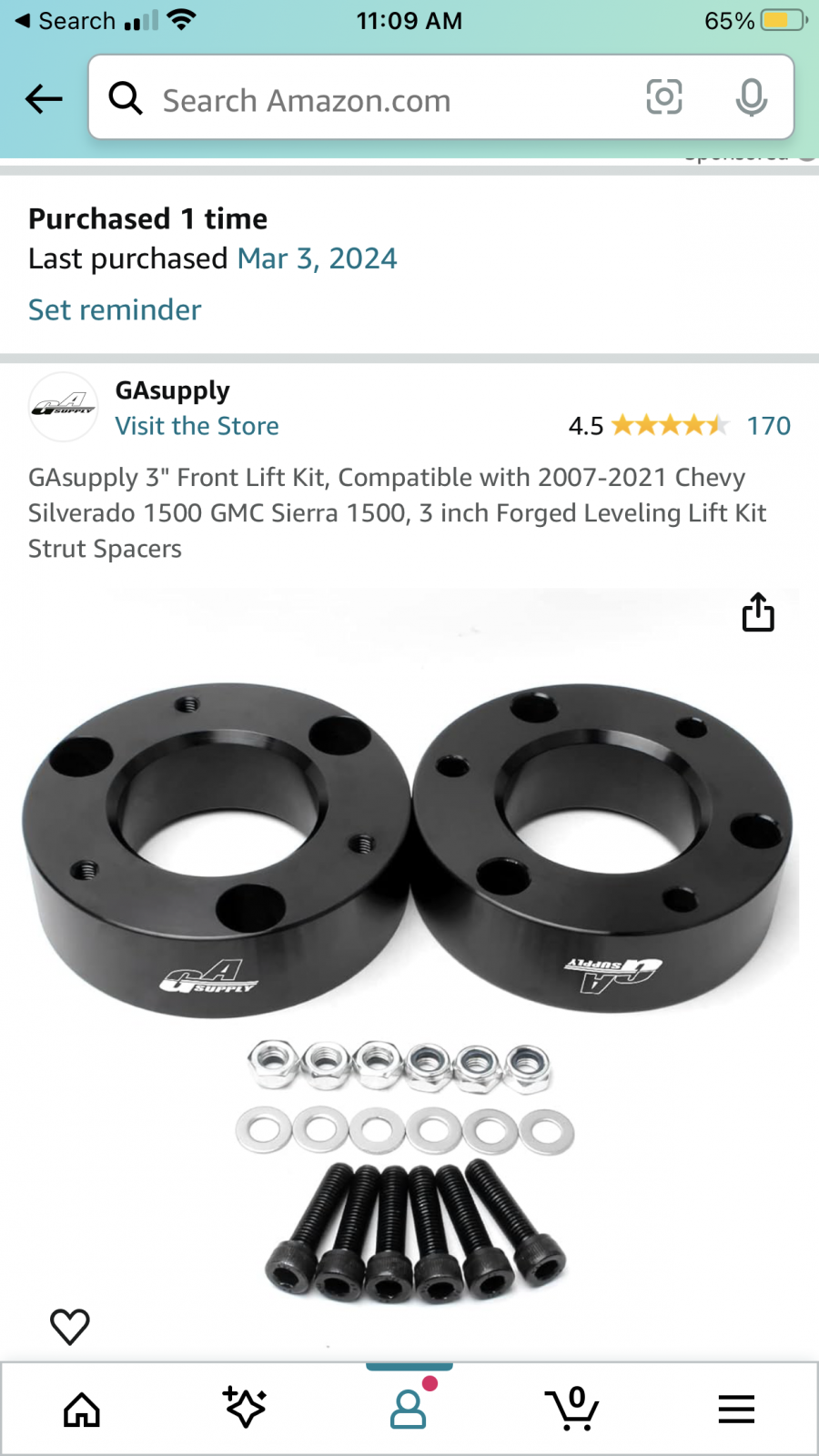Open the shopping cart
This screenshot has width=819, height=1456.
(572, 1408)
